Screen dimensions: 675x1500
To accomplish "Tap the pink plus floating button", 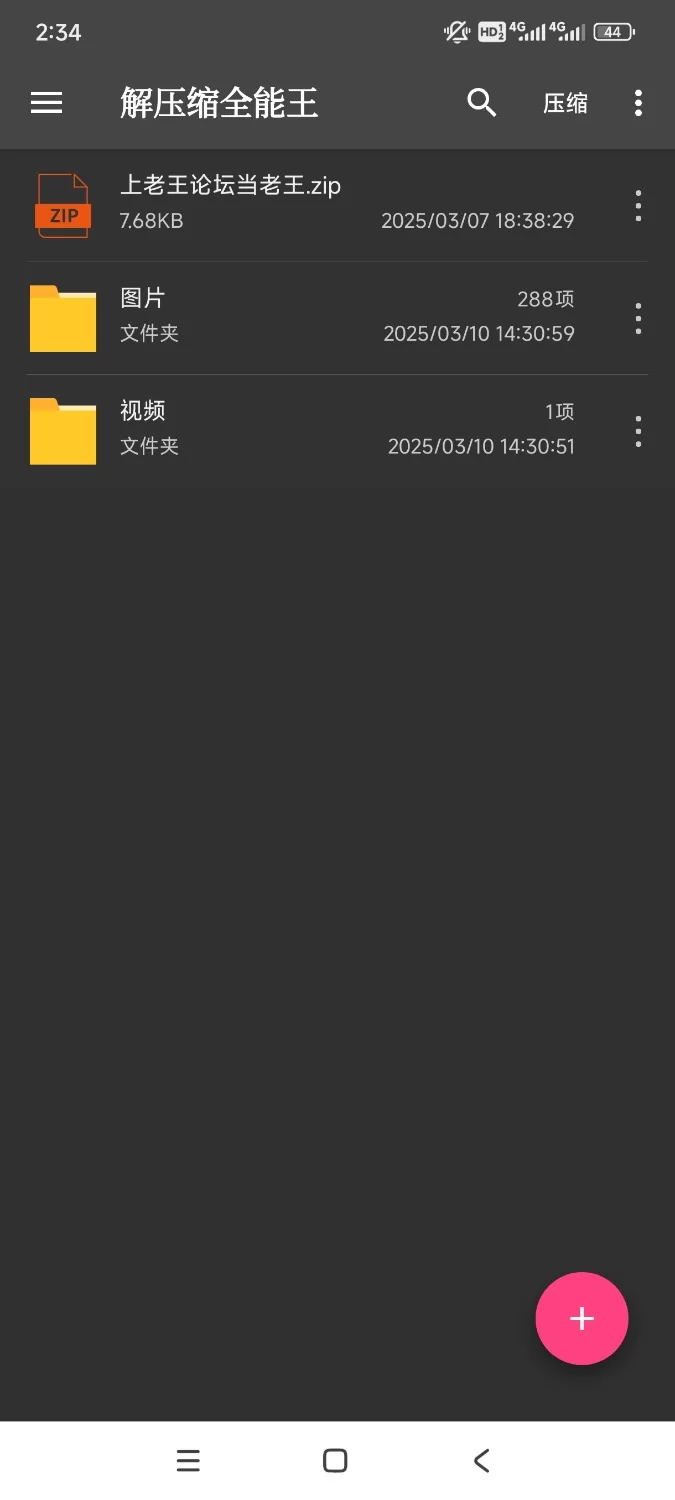I will 582,1318.
